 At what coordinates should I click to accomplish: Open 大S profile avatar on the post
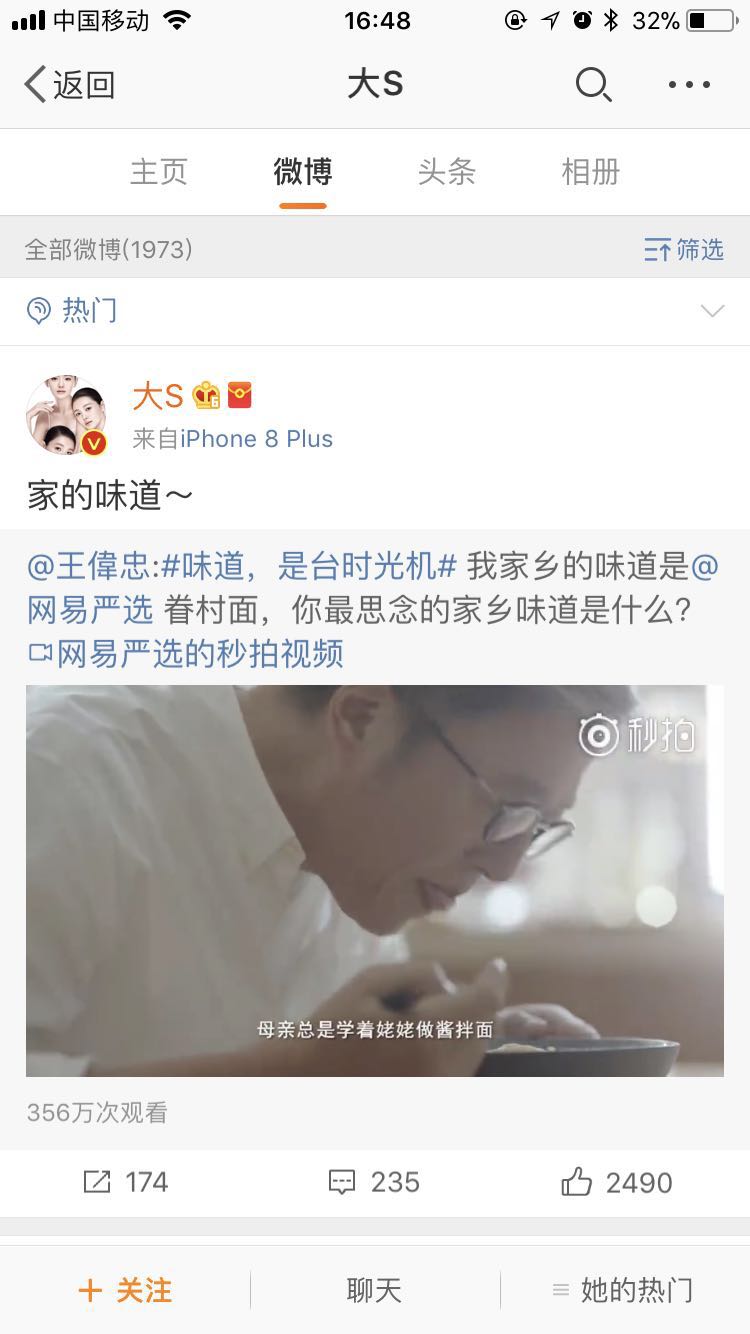click(67, 415)
